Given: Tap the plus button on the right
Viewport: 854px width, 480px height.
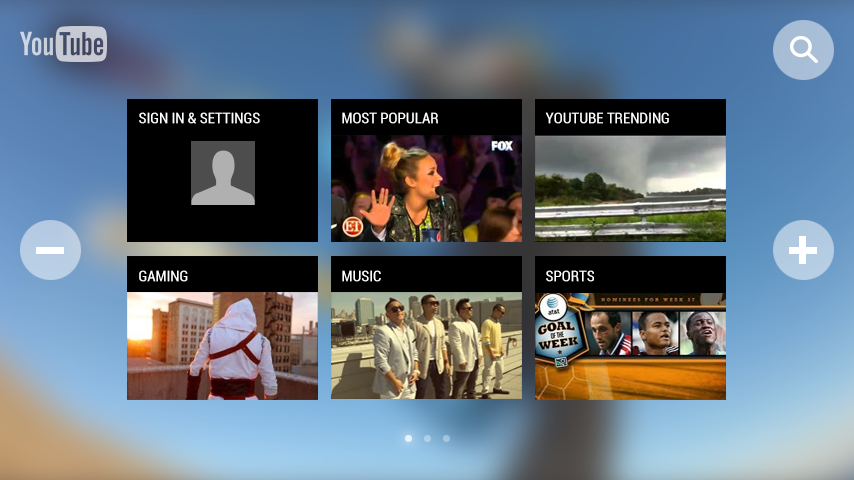Looking at the screenshot, I should click(x=803, y=250).
